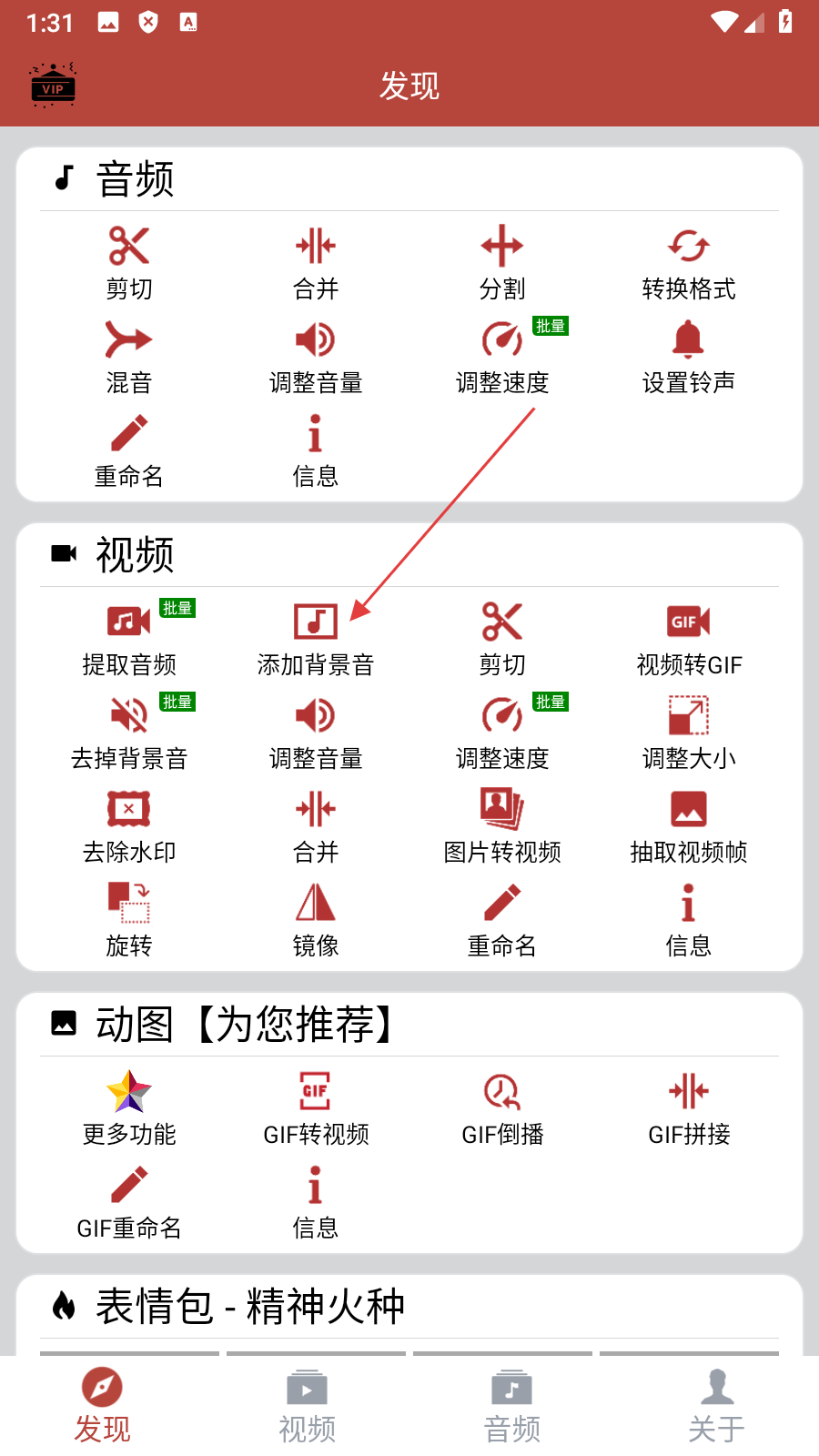Select 去掉背景音 to remove background sound

point(129,733)
